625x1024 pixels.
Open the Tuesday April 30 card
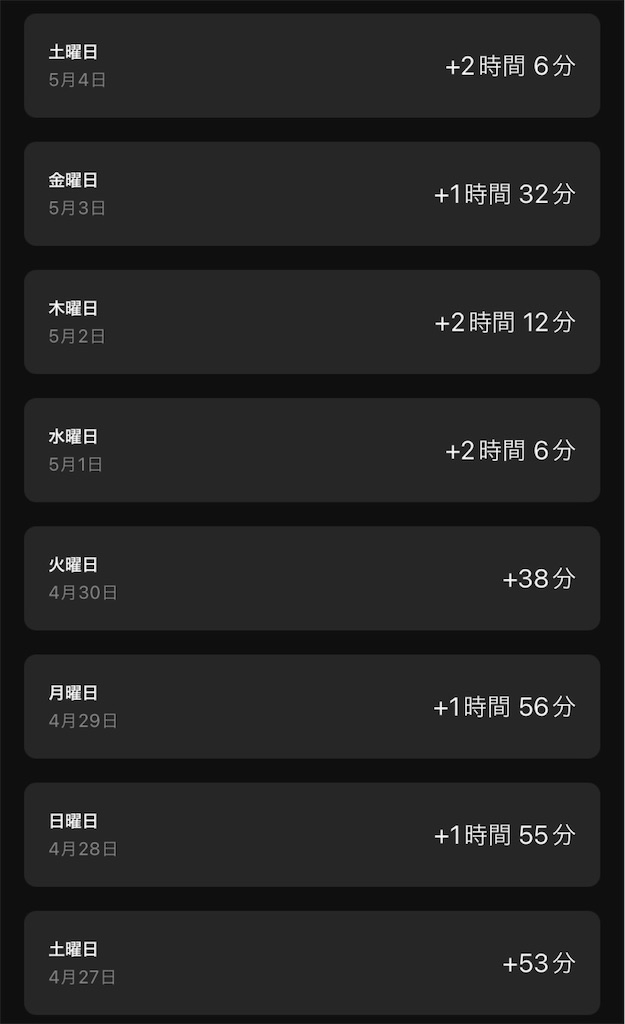point(312,579)
